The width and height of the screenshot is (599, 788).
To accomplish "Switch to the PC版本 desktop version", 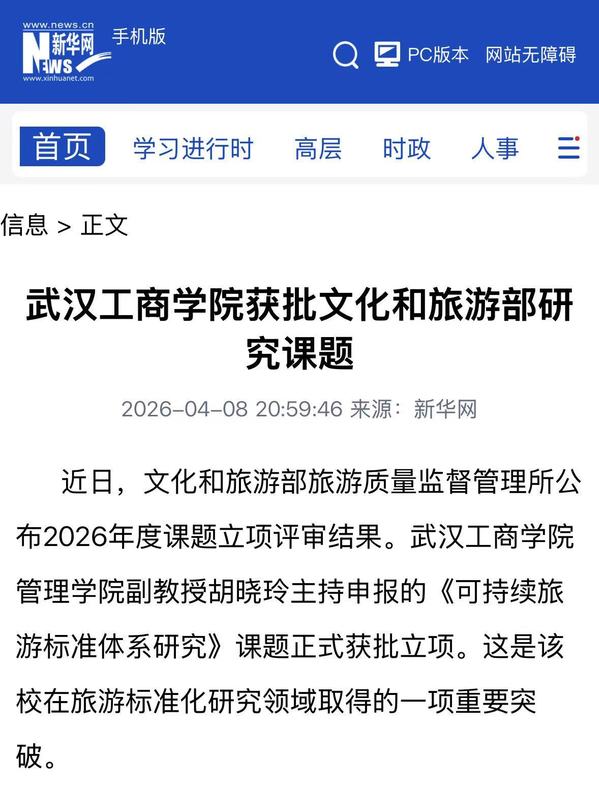I will coord(421,54).
